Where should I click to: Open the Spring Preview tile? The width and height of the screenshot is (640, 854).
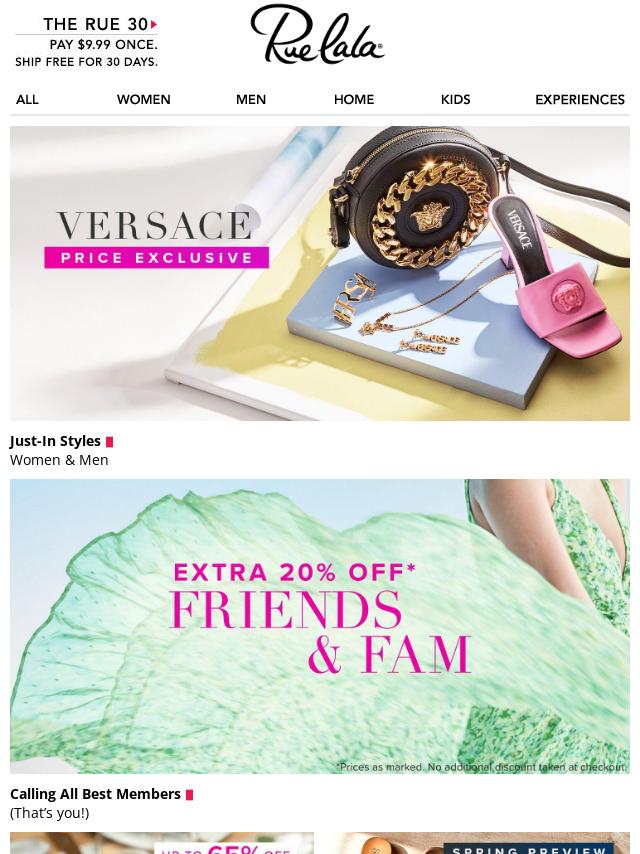(478, 843)
